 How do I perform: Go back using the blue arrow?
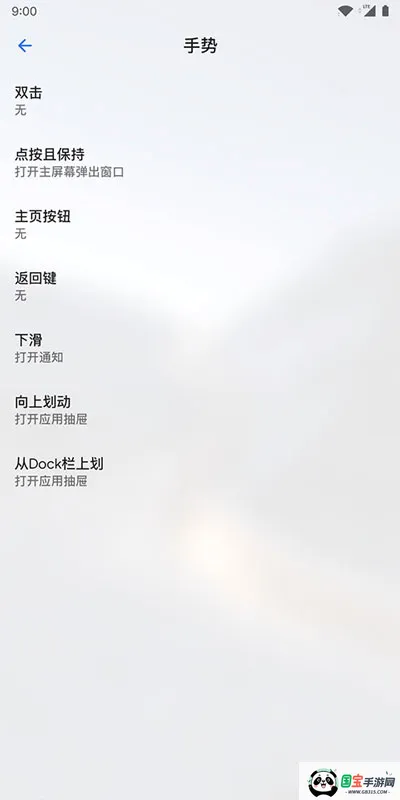[x=24, y=46]
